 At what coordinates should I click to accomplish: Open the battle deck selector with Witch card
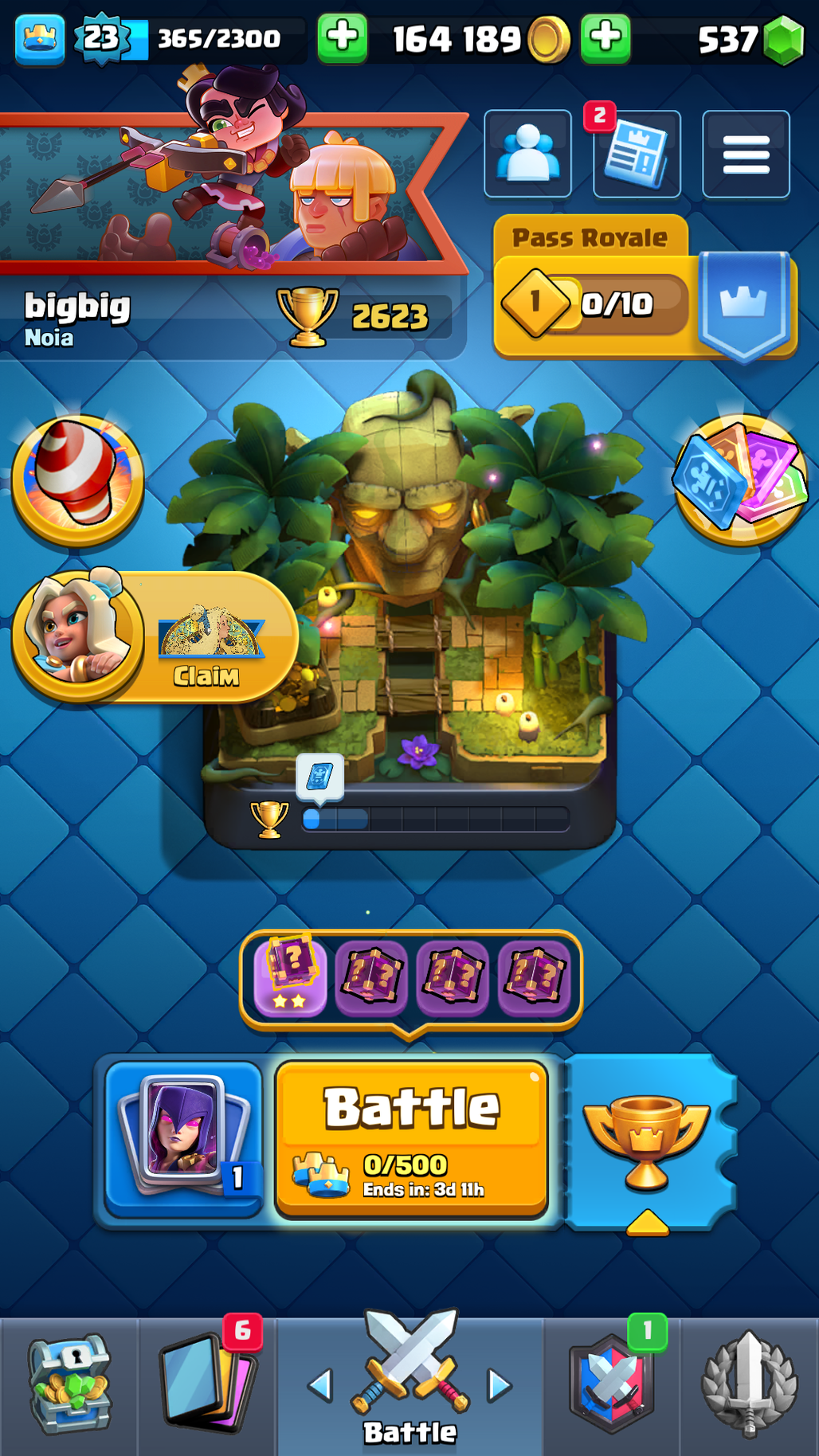coord(184,1139)
